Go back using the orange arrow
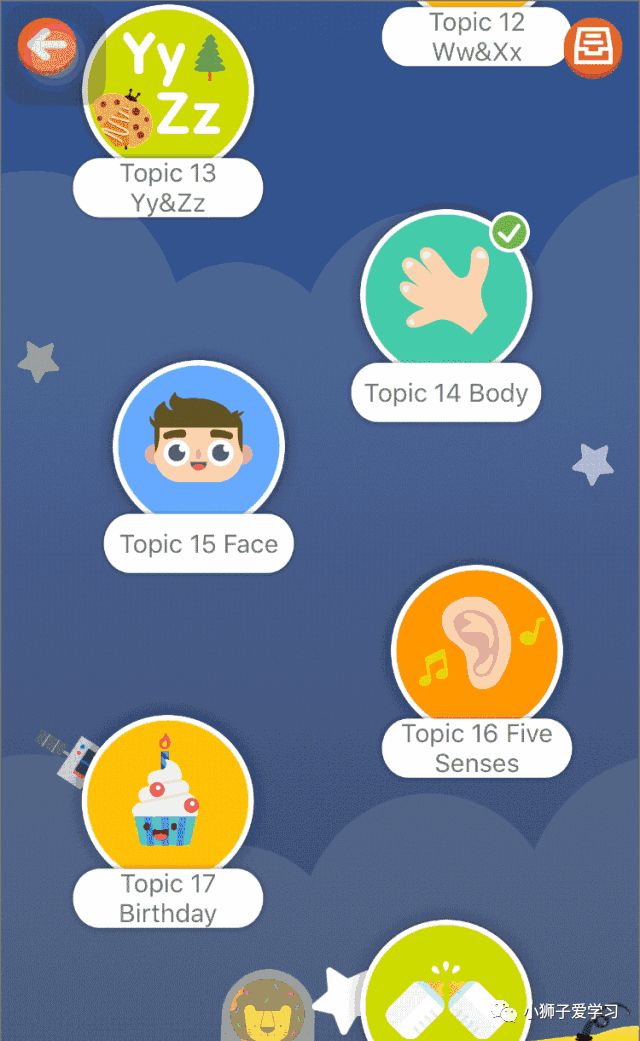The image size is (640, 1041). click(x=47, y=46)
